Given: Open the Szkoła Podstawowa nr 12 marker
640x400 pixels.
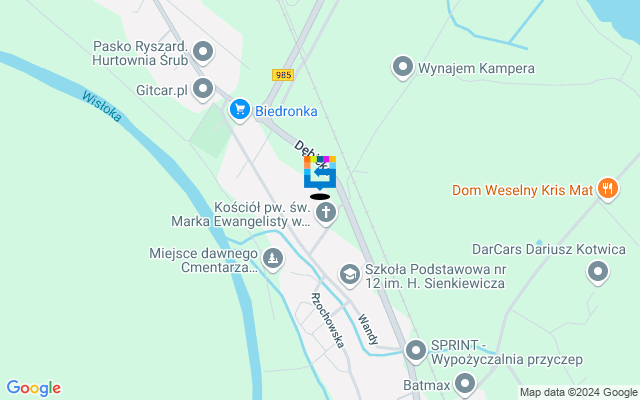Looking at the screenshot, I should click(349, 273).
